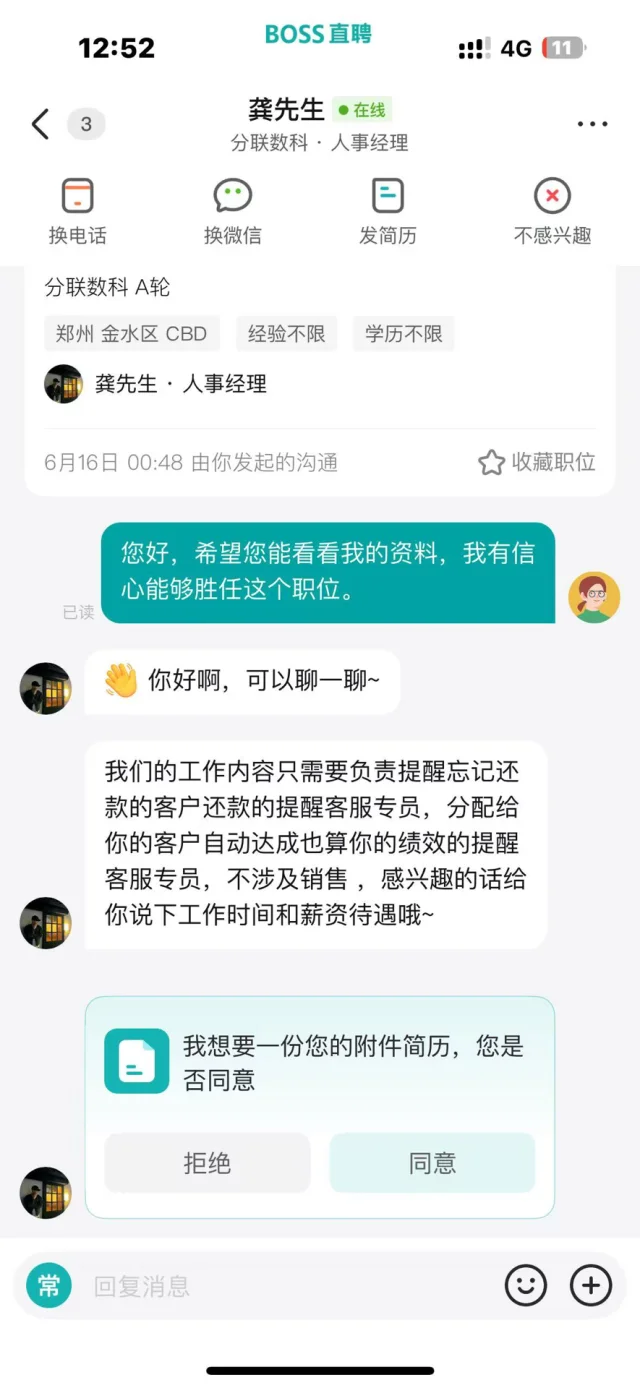This screenshot has height=1388, width=640.
Task: Open the plus attachment menu
Action: tap(590, 1285)
